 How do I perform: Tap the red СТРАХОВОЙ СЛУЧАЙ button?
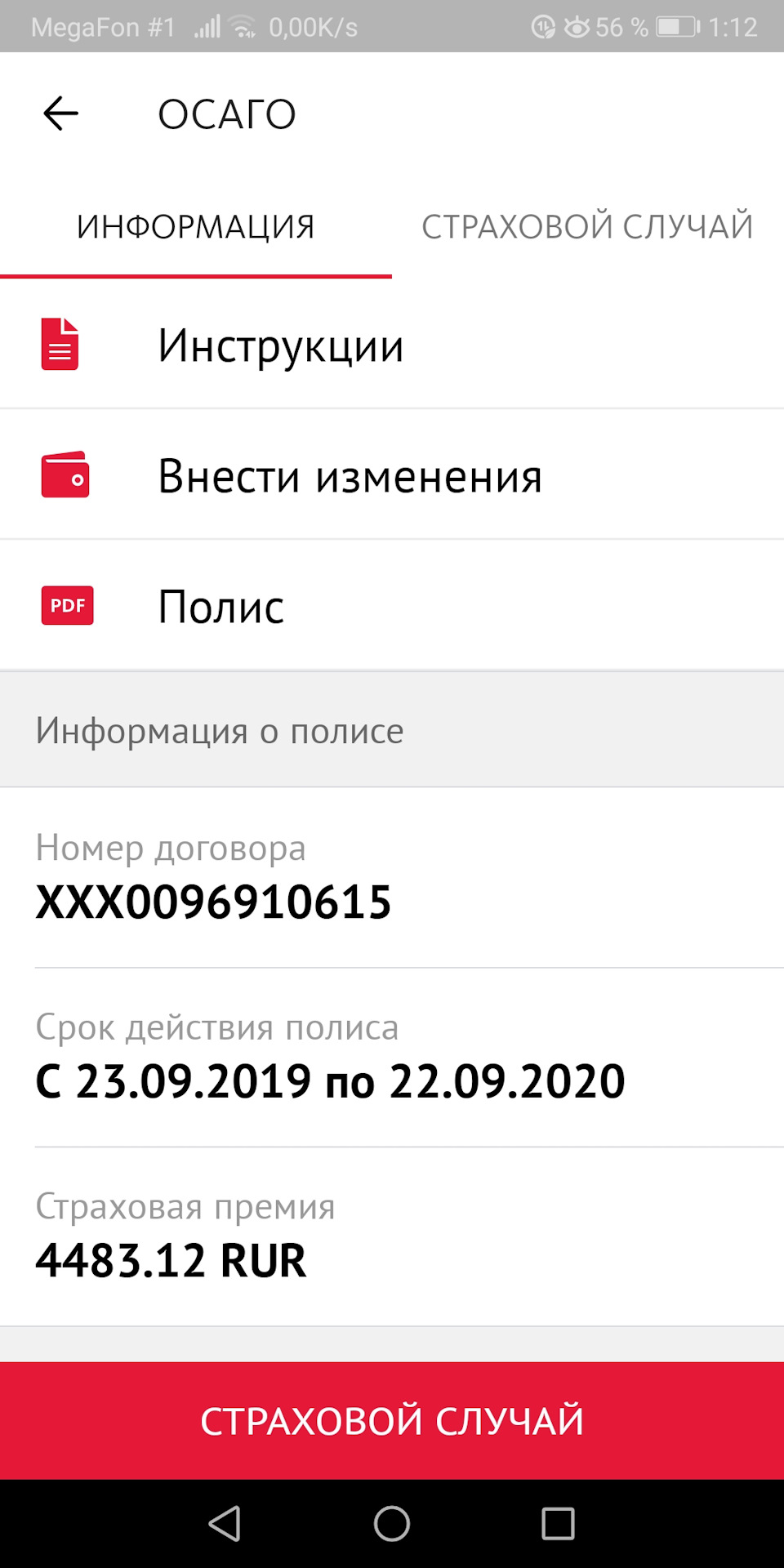click(x=392, y=1420)
